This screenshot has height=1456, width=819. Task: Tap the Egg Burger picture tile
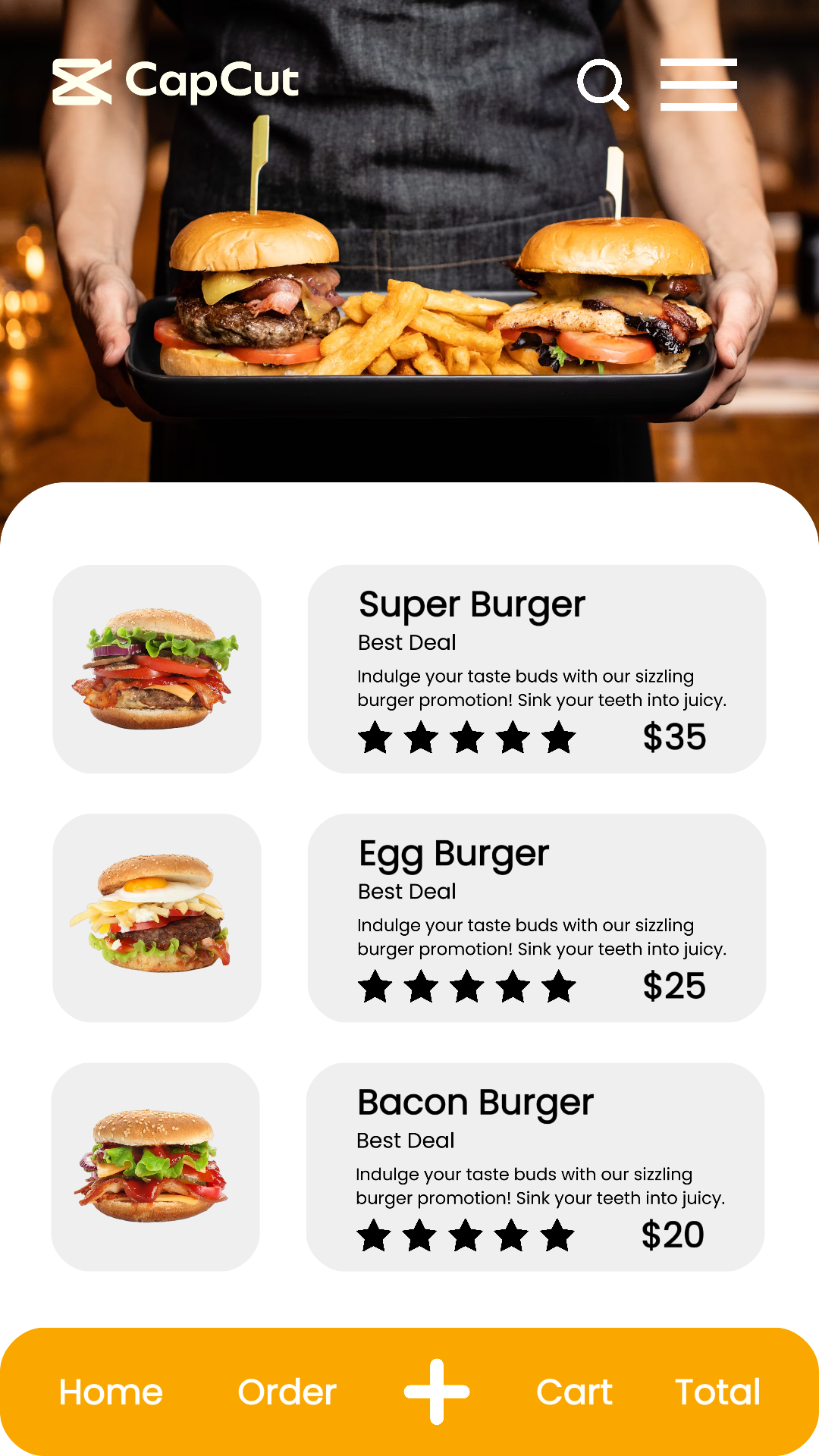click(157, 918)
